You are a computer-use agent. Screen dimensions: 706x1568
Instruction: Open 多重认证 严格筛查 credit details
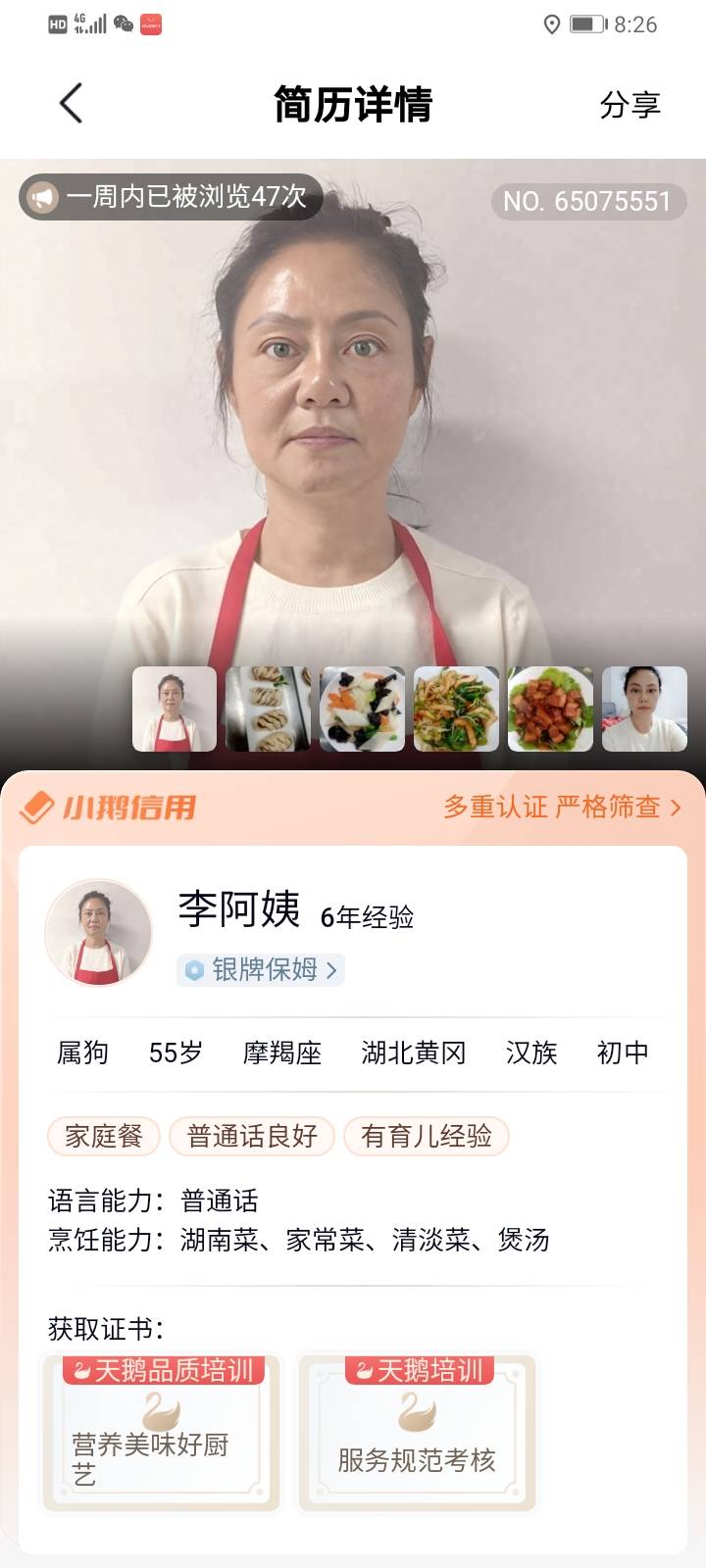pyautogui.click(x=562, y=807)
